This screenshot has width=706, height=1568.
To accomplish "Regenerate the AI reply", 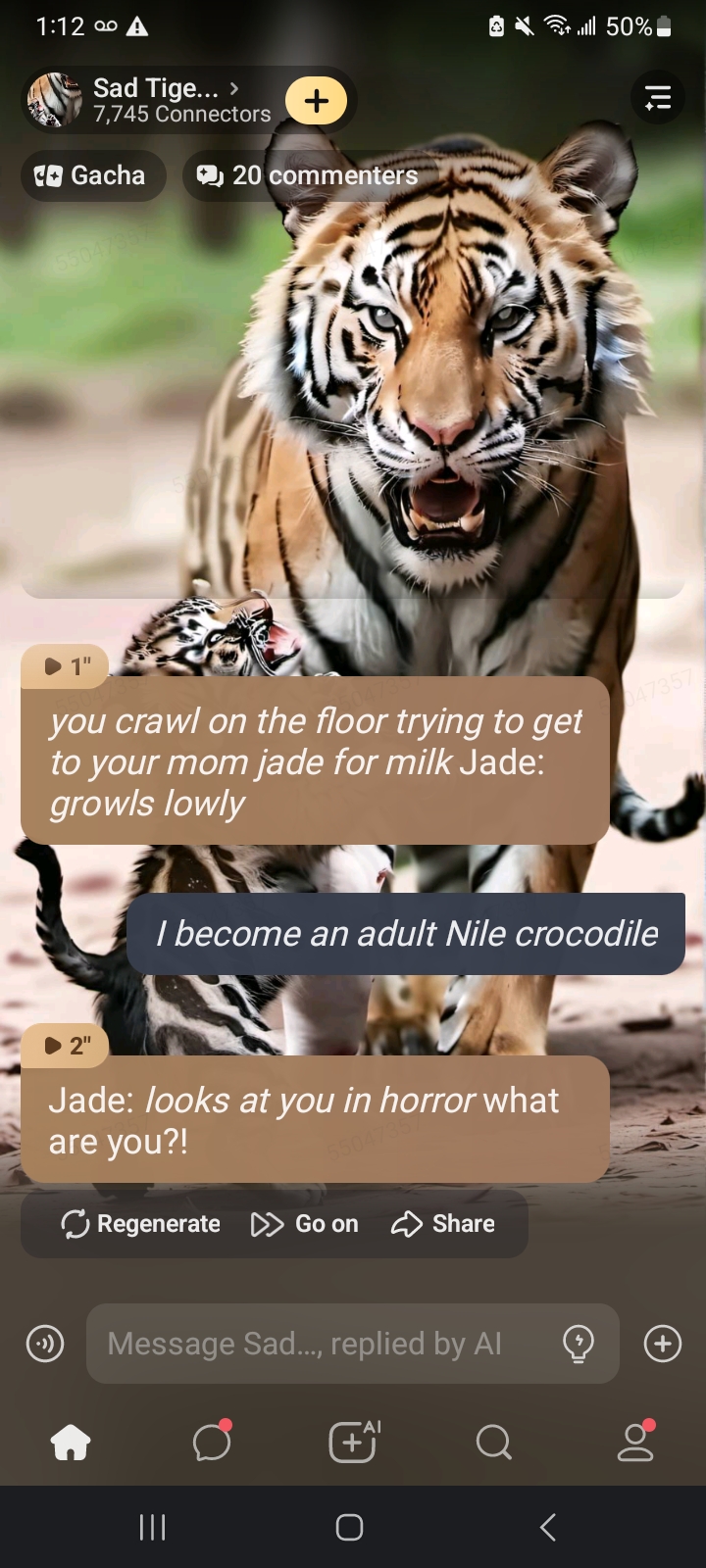I will [x=140, y=1224].
